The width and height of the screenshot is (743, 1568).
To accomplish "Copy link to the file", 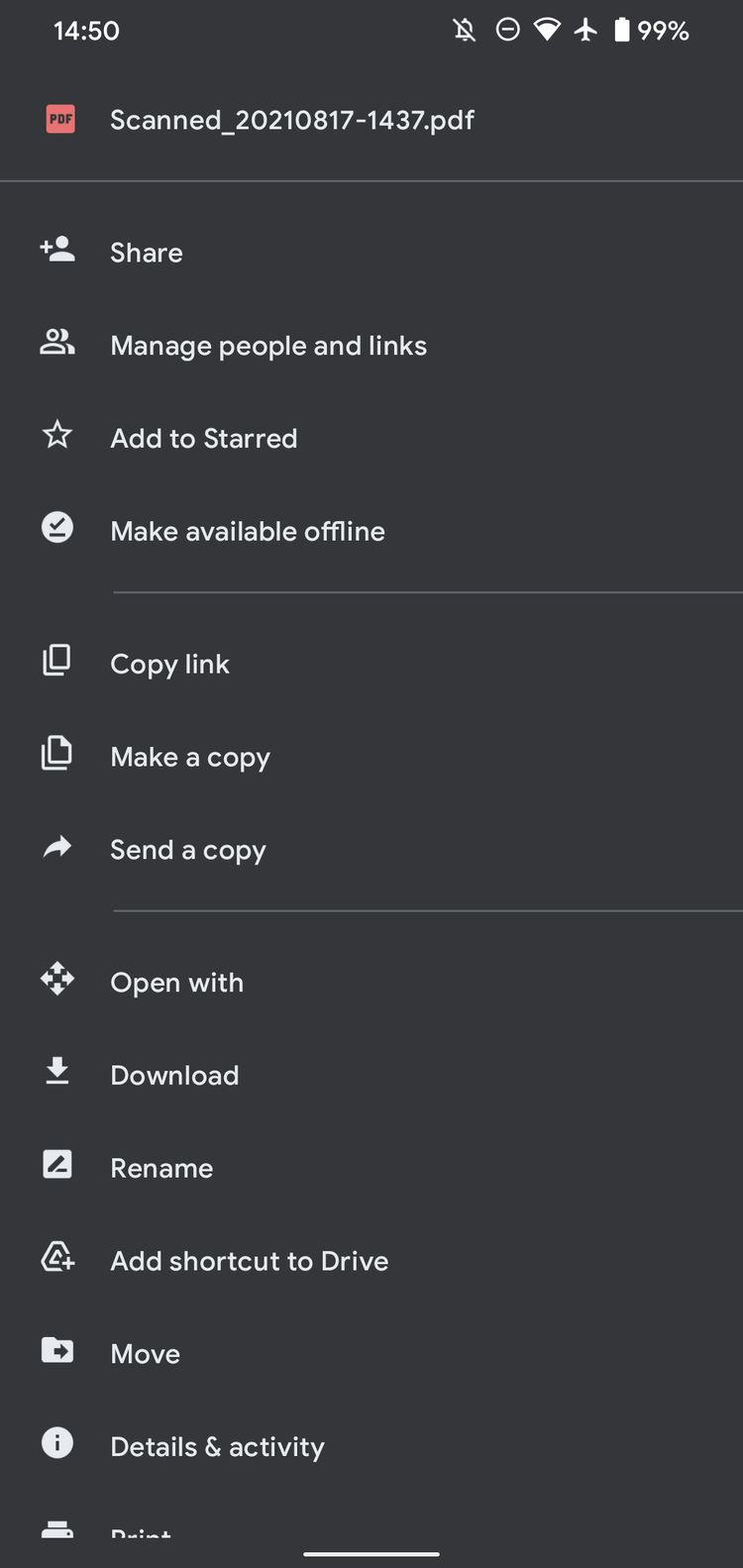I will point(371,664).
